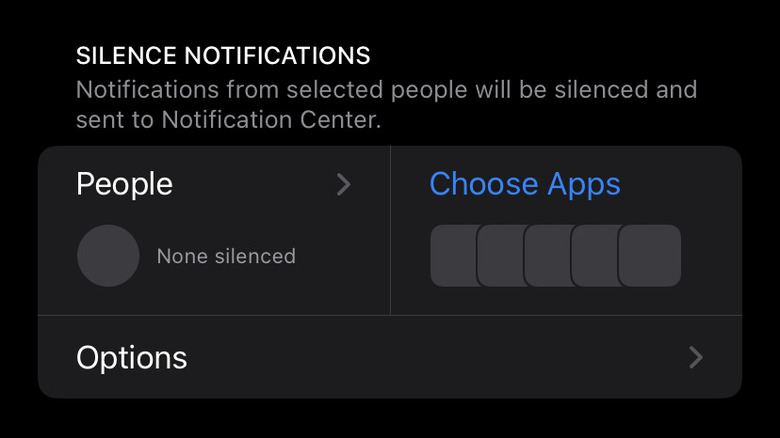Screen dimensions: 780x438
Task: Open the Options row
Action: [x=390, y=357]
